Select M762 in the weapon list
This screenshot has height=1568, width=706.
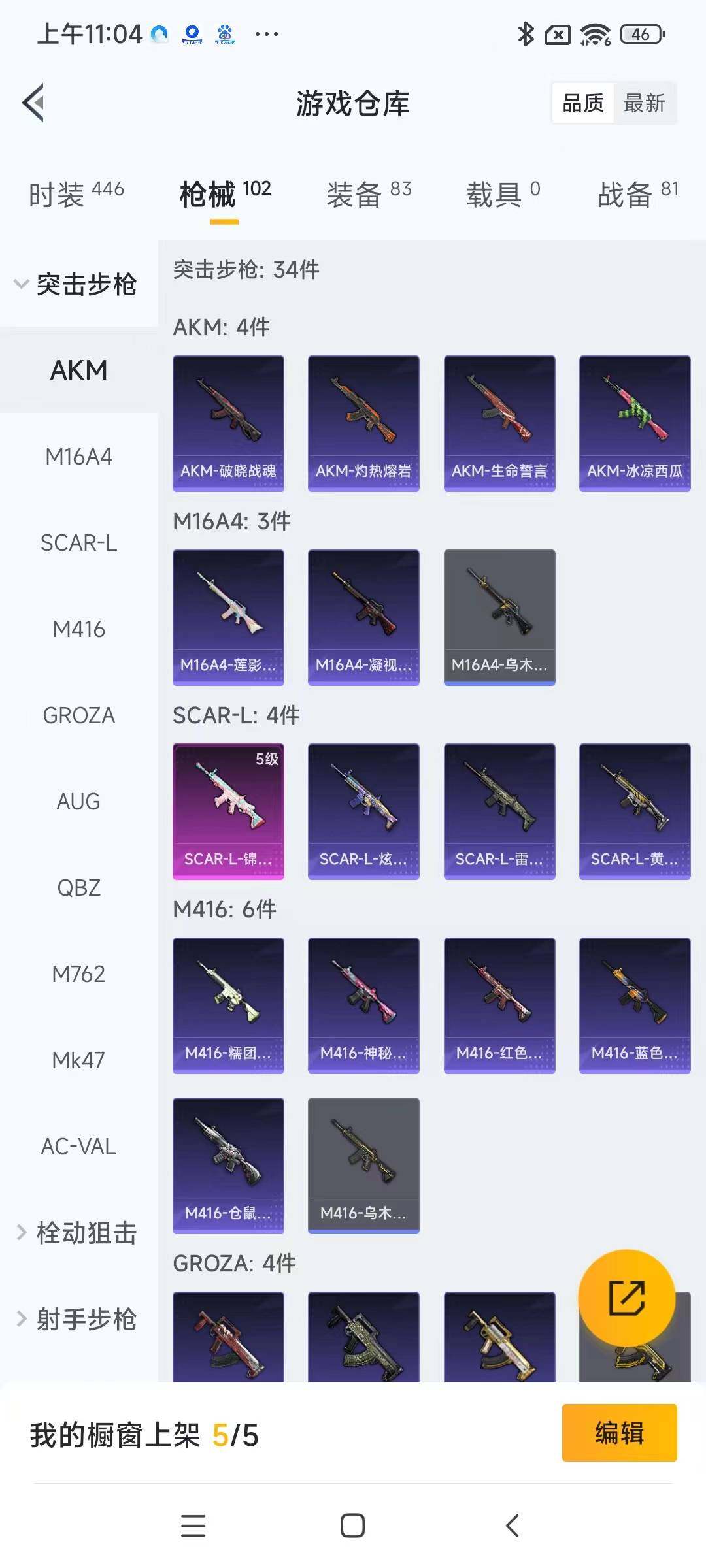click(78, 974)
